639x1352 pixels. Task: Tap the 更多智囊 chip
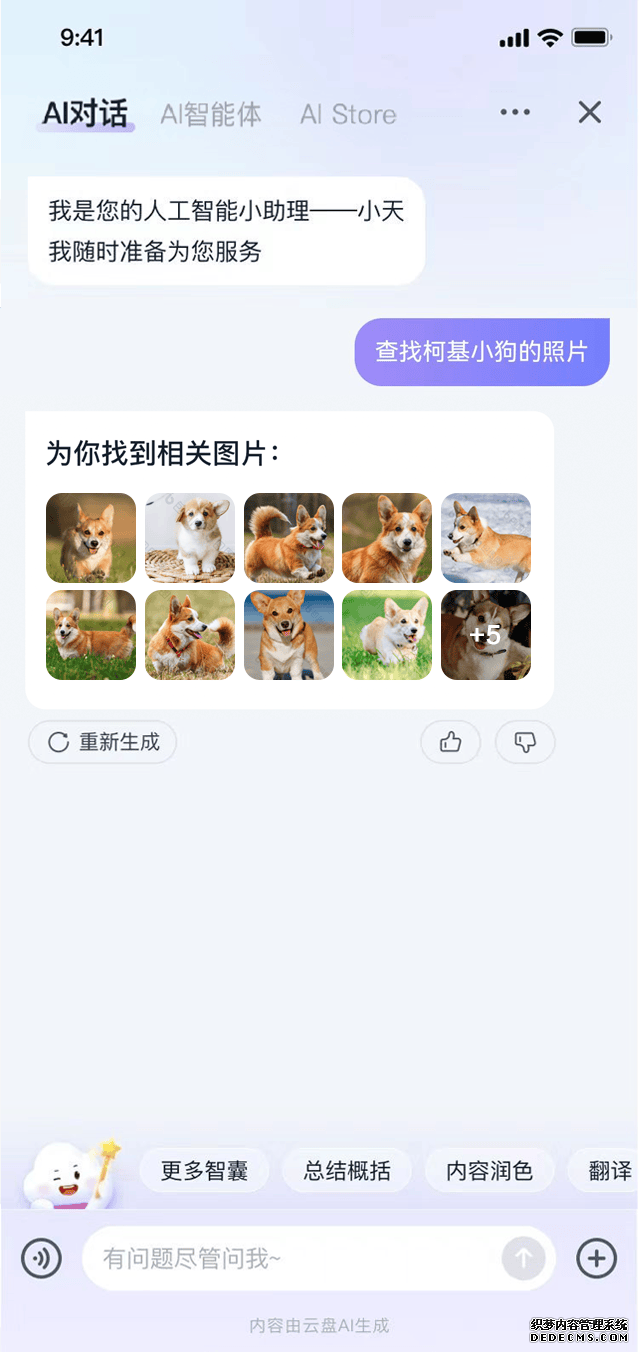pos(204,1170)
